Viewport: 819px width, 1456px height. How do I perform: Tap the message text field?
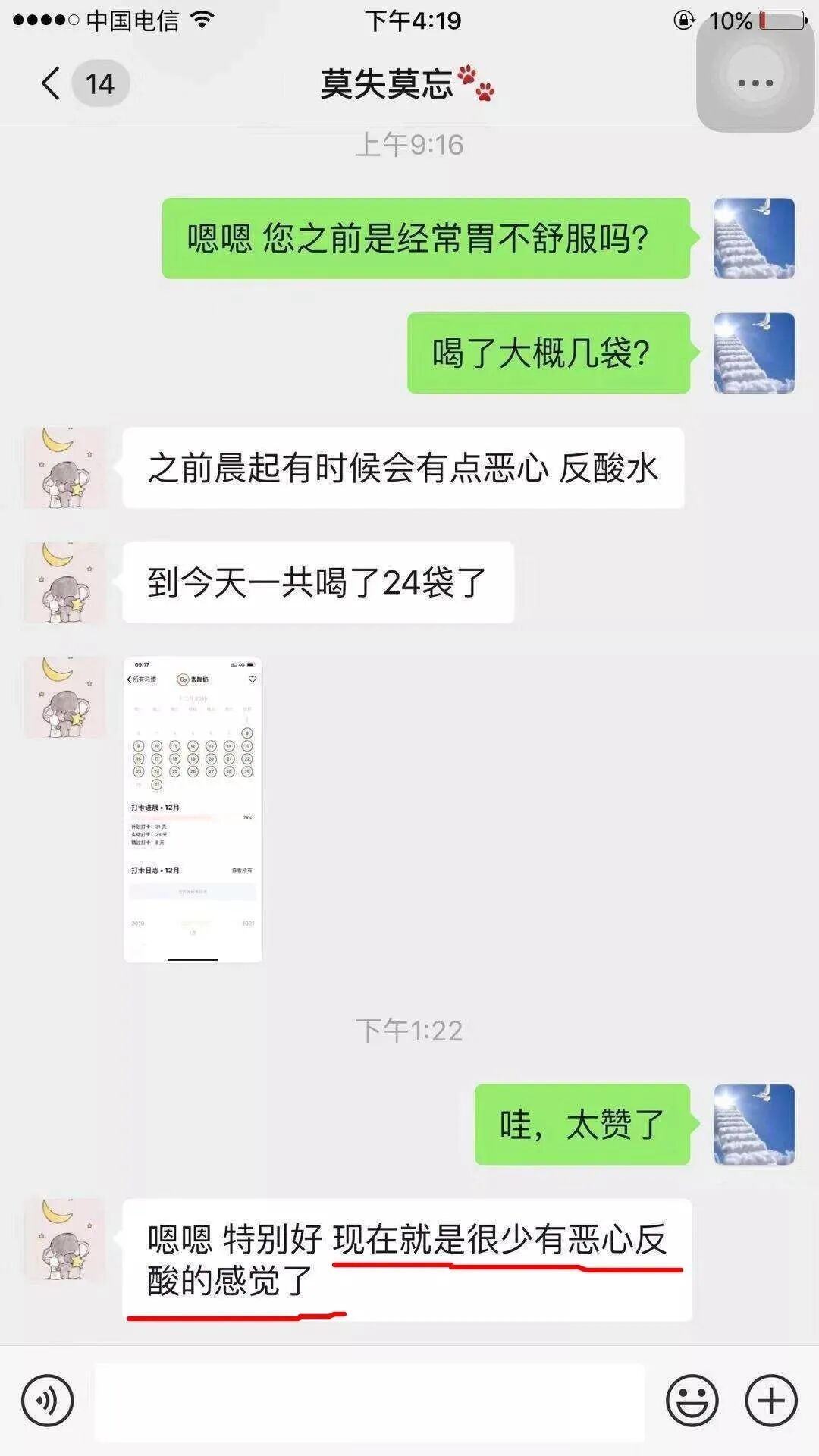[369, 1401]
